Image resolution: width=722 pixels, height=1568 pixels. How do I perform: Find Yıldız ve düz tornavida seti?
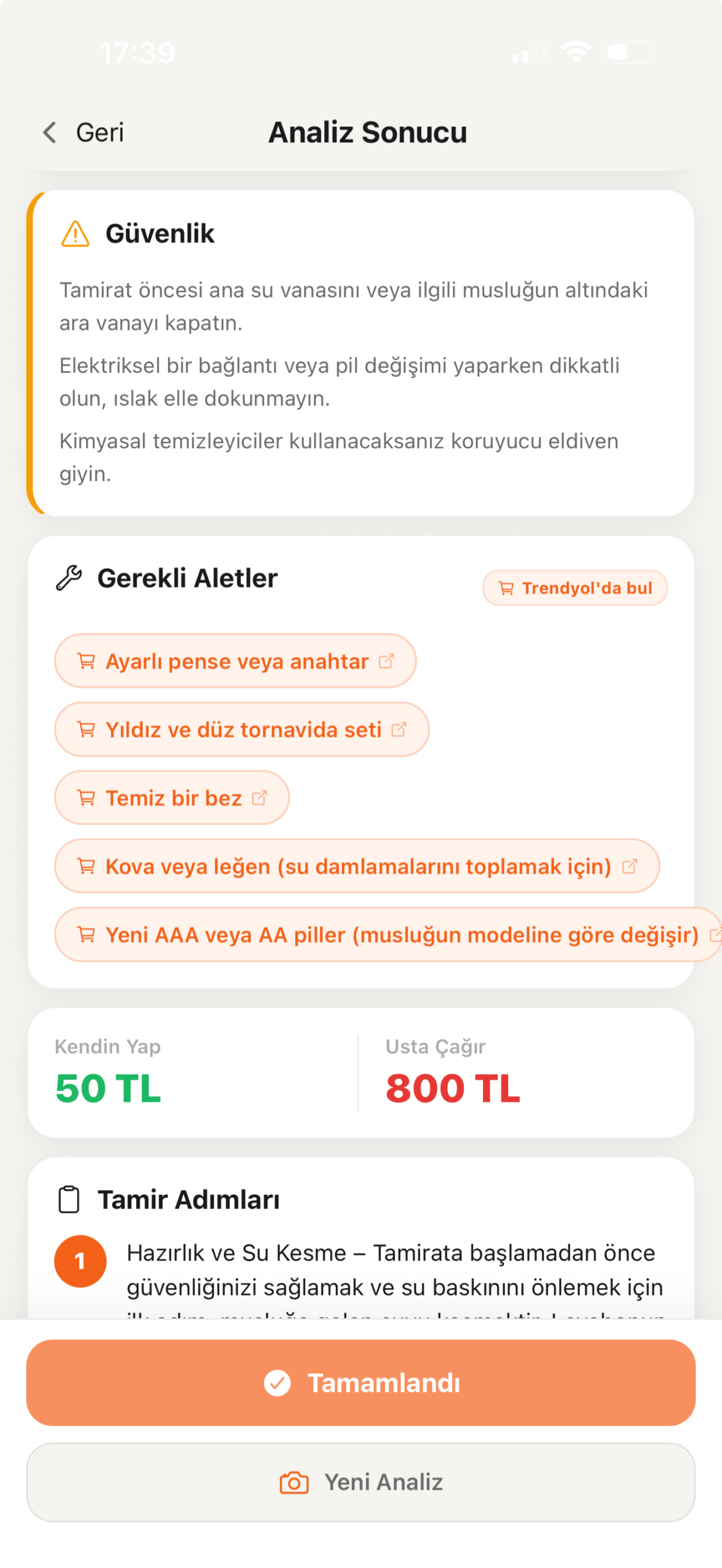point(241,729)
